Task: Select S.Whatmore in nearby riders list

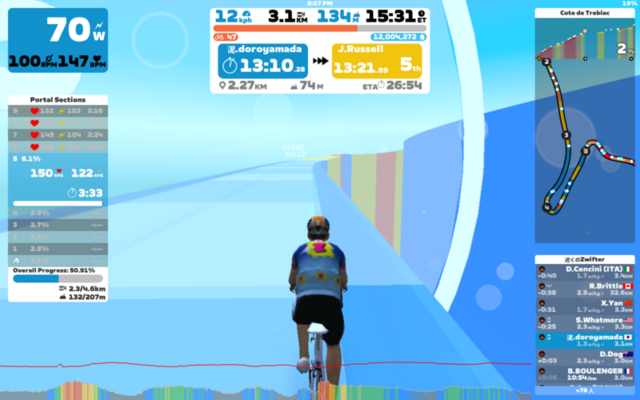Action: pos(585,322)
